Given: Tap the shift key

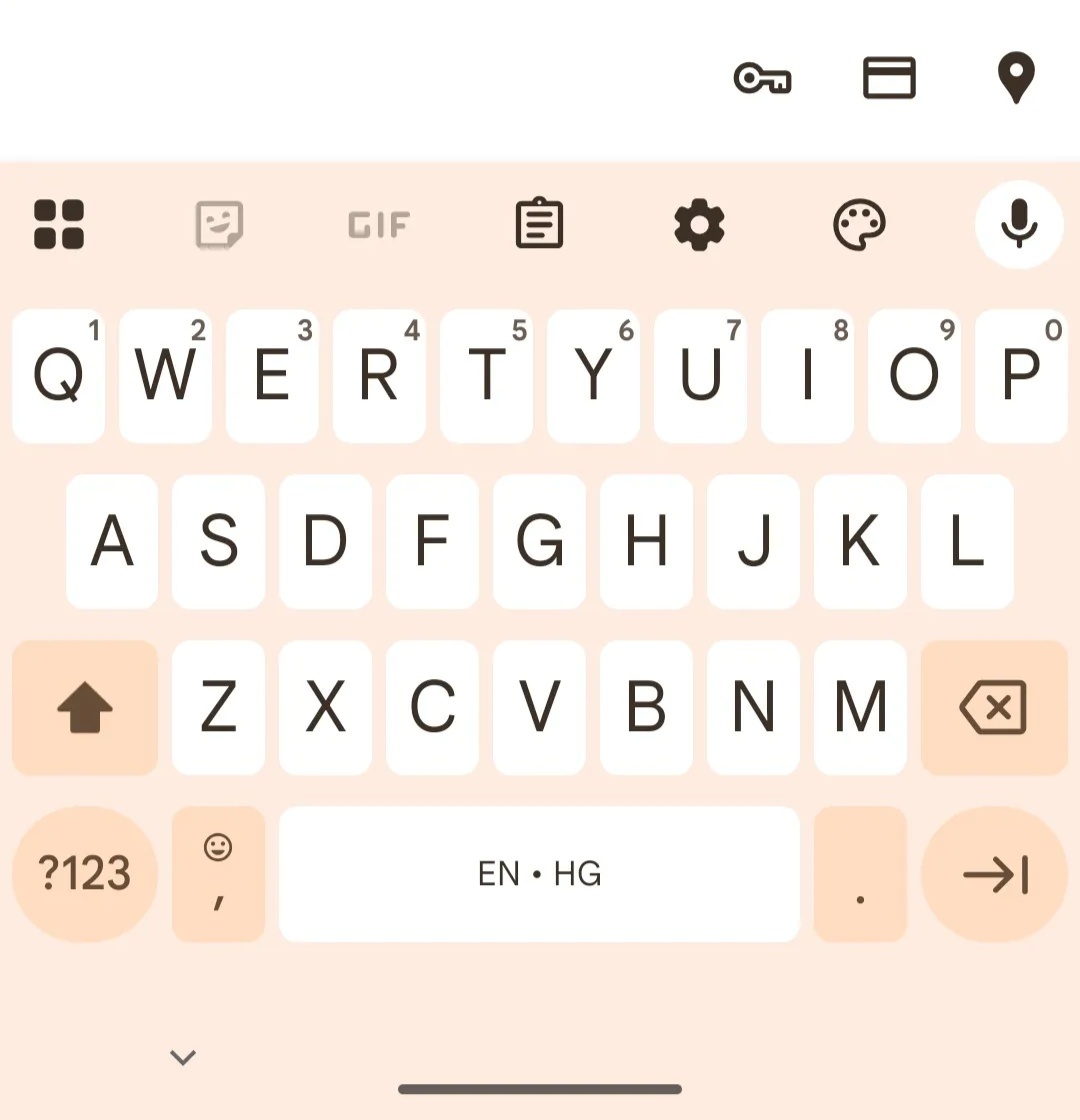Looking at the screenshot, I should [85, 707].
